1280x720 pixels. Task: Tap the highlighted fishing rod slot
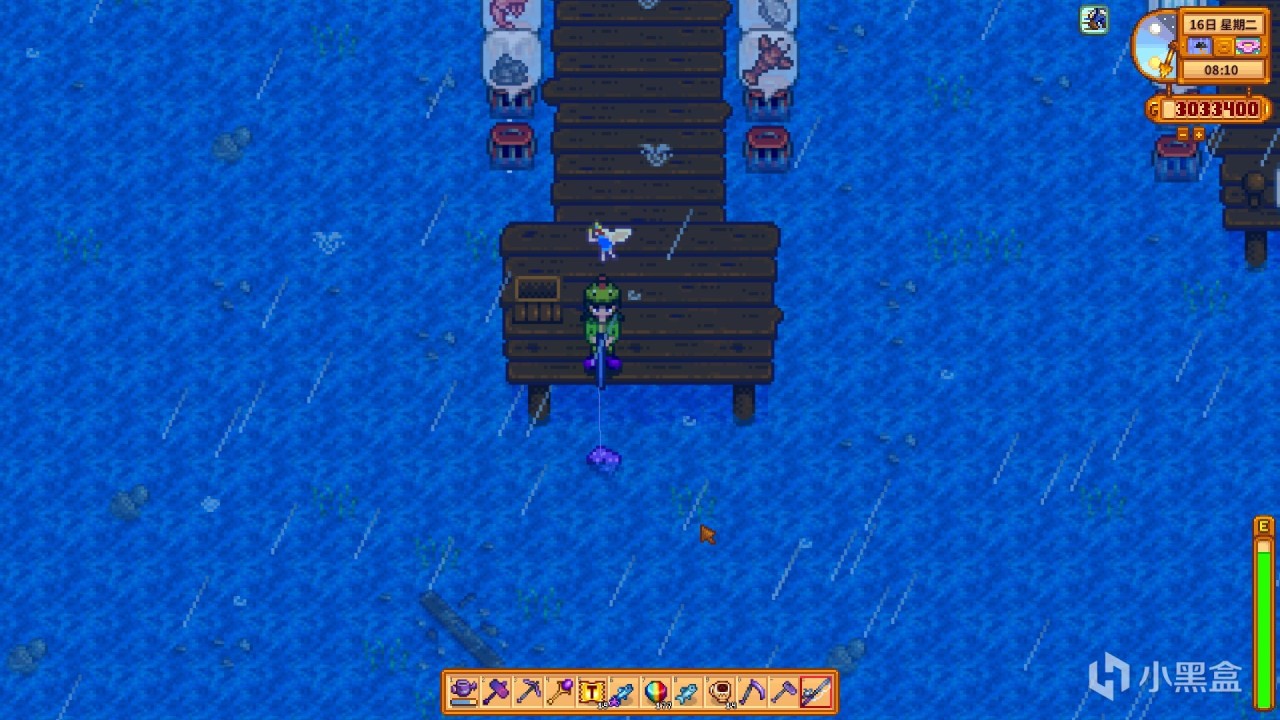(x=815, y=691)
